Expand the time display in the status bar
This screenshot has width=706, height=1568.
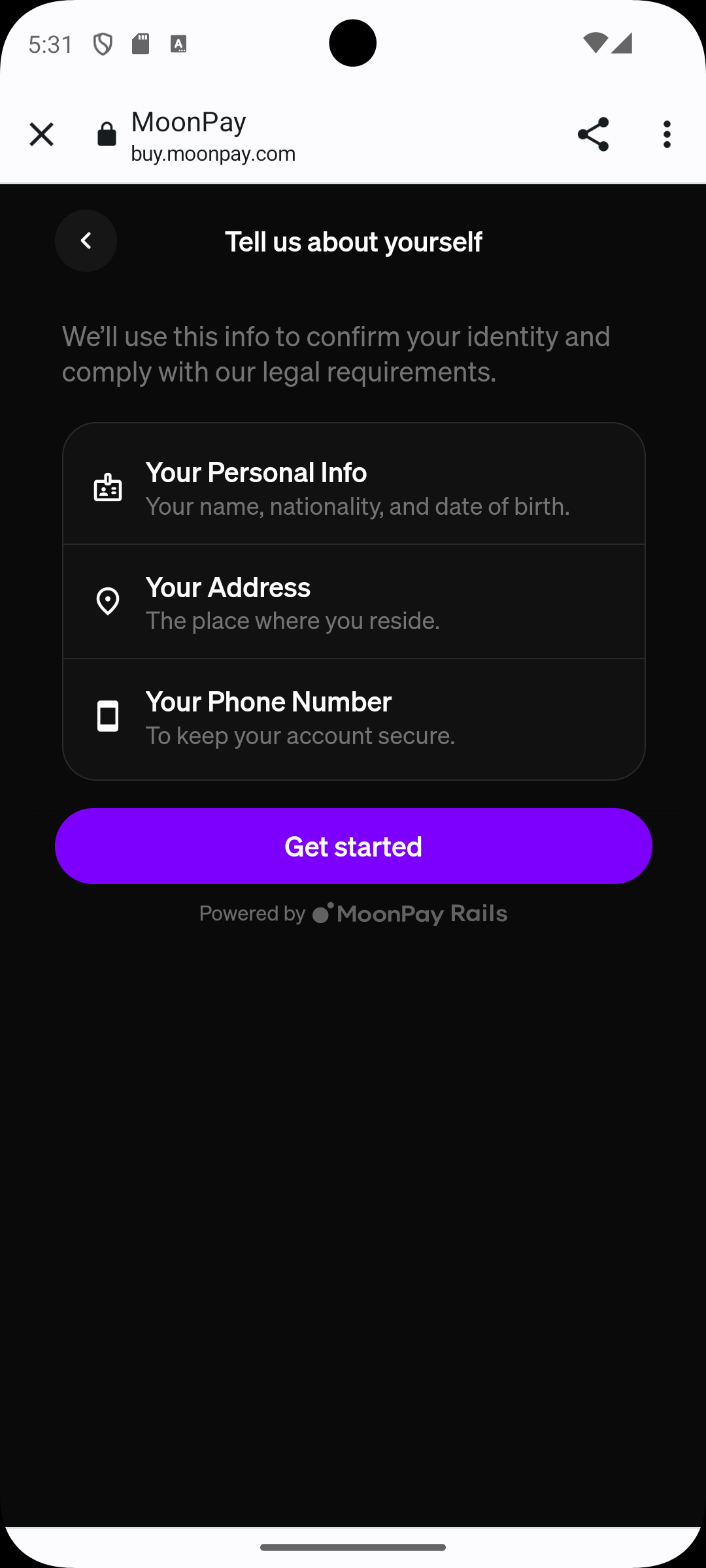51,42
